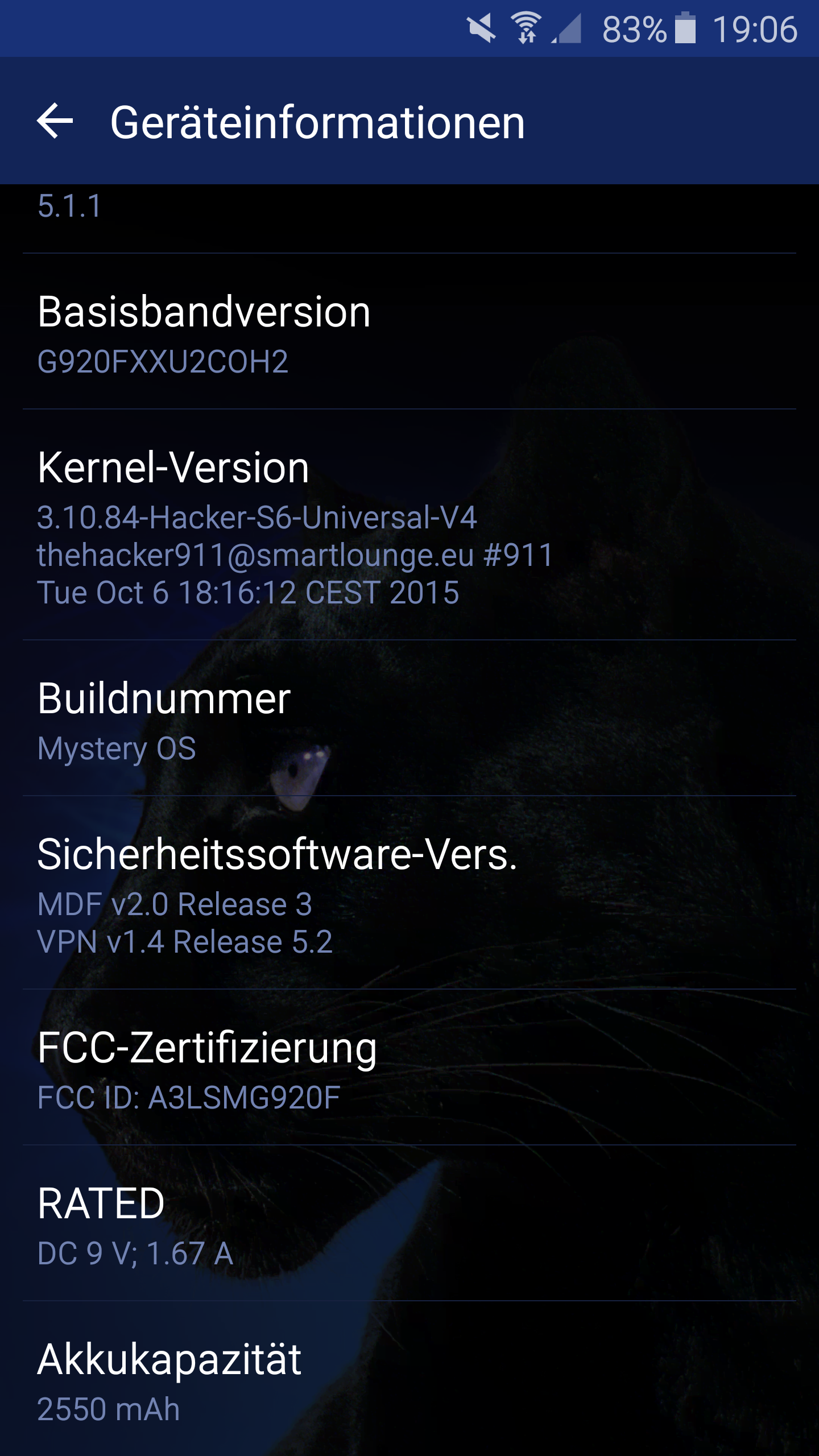Tap the Buildnummer Mystery OS row
The height and width of the screenshot is (1456, 819).
(409, 718)
